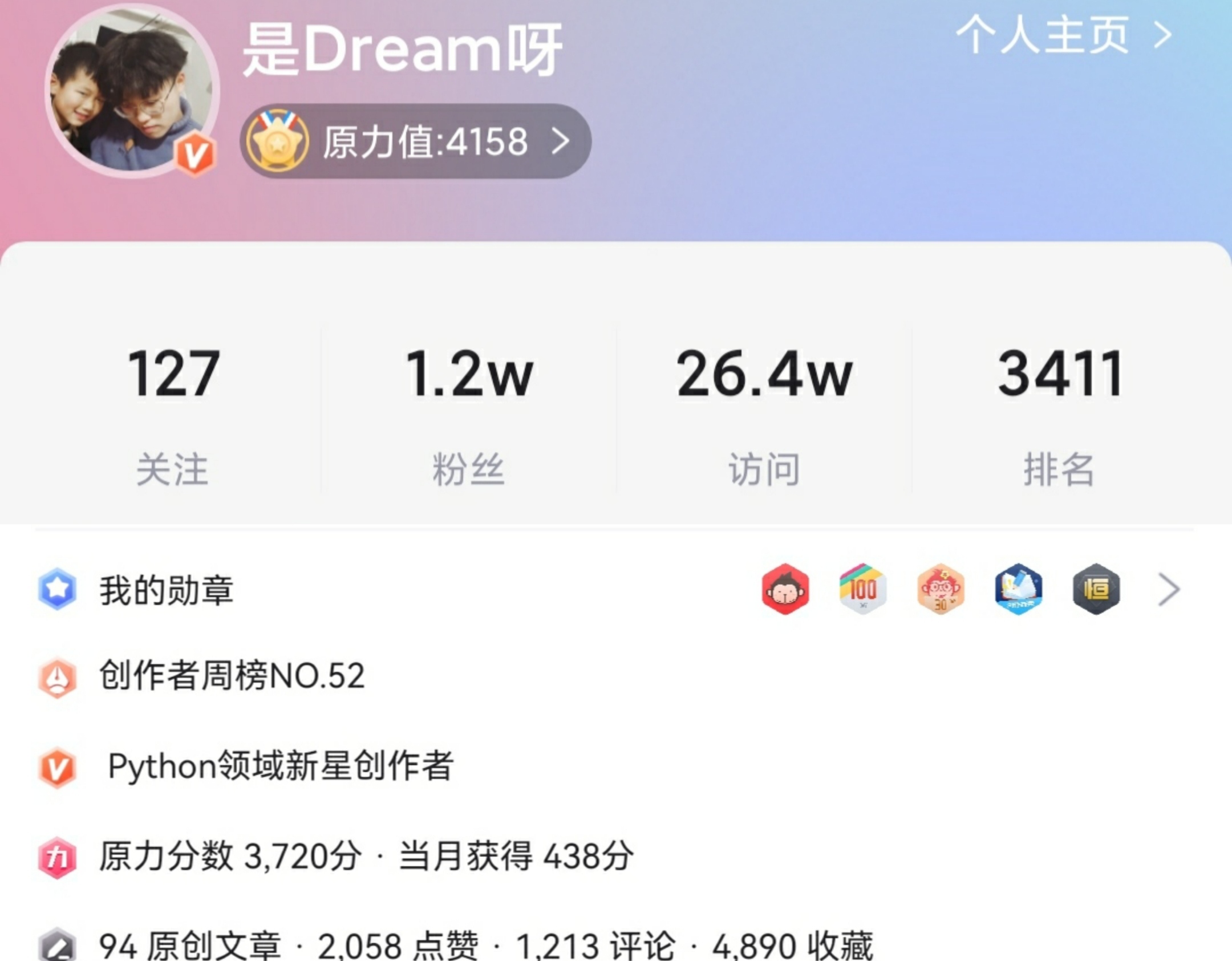
Task: Open Python领域新星创作者 certification row
Action: coord(279,766)
